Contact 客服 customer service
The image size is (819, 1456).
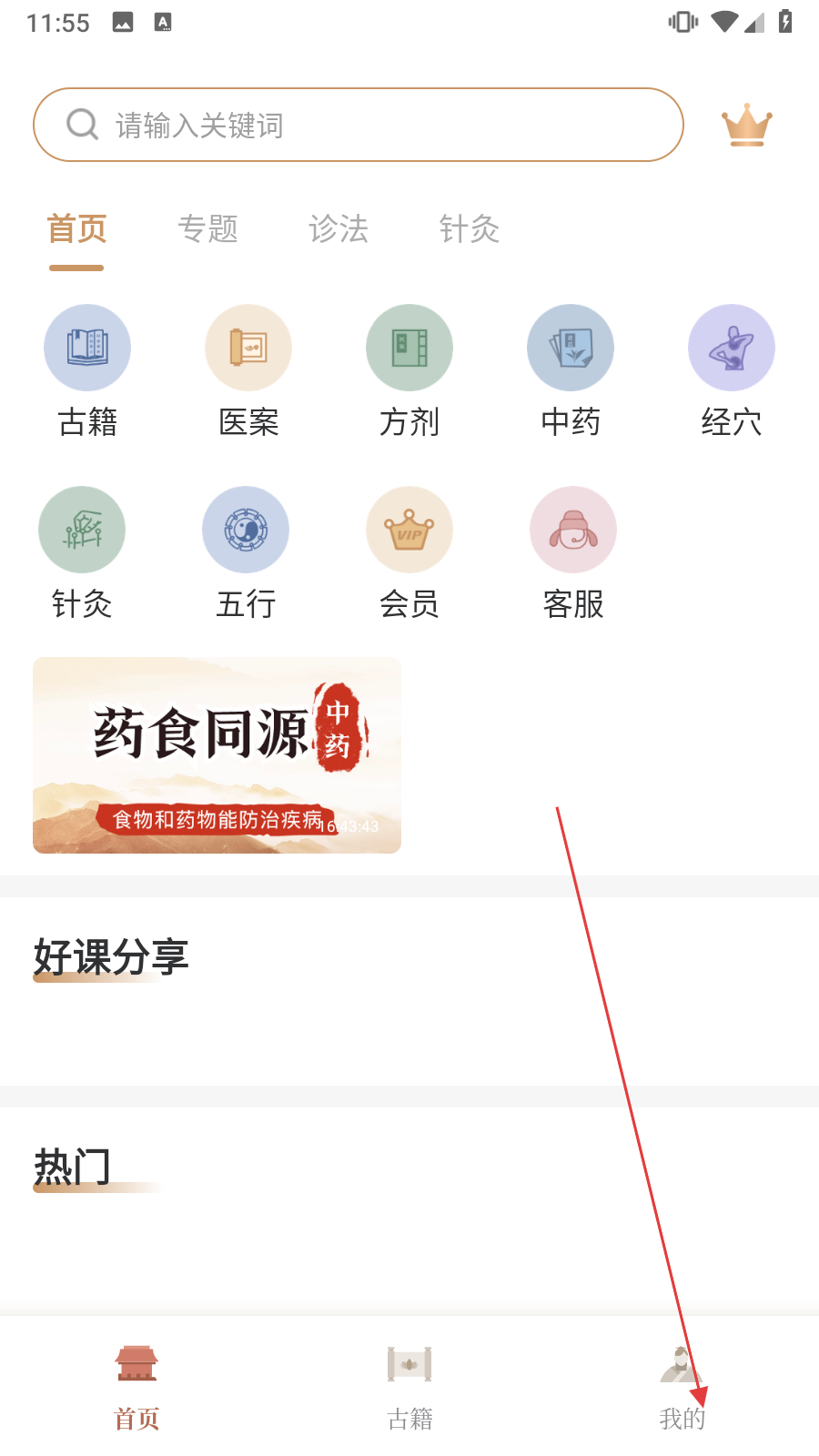click(x=573, y=531)
